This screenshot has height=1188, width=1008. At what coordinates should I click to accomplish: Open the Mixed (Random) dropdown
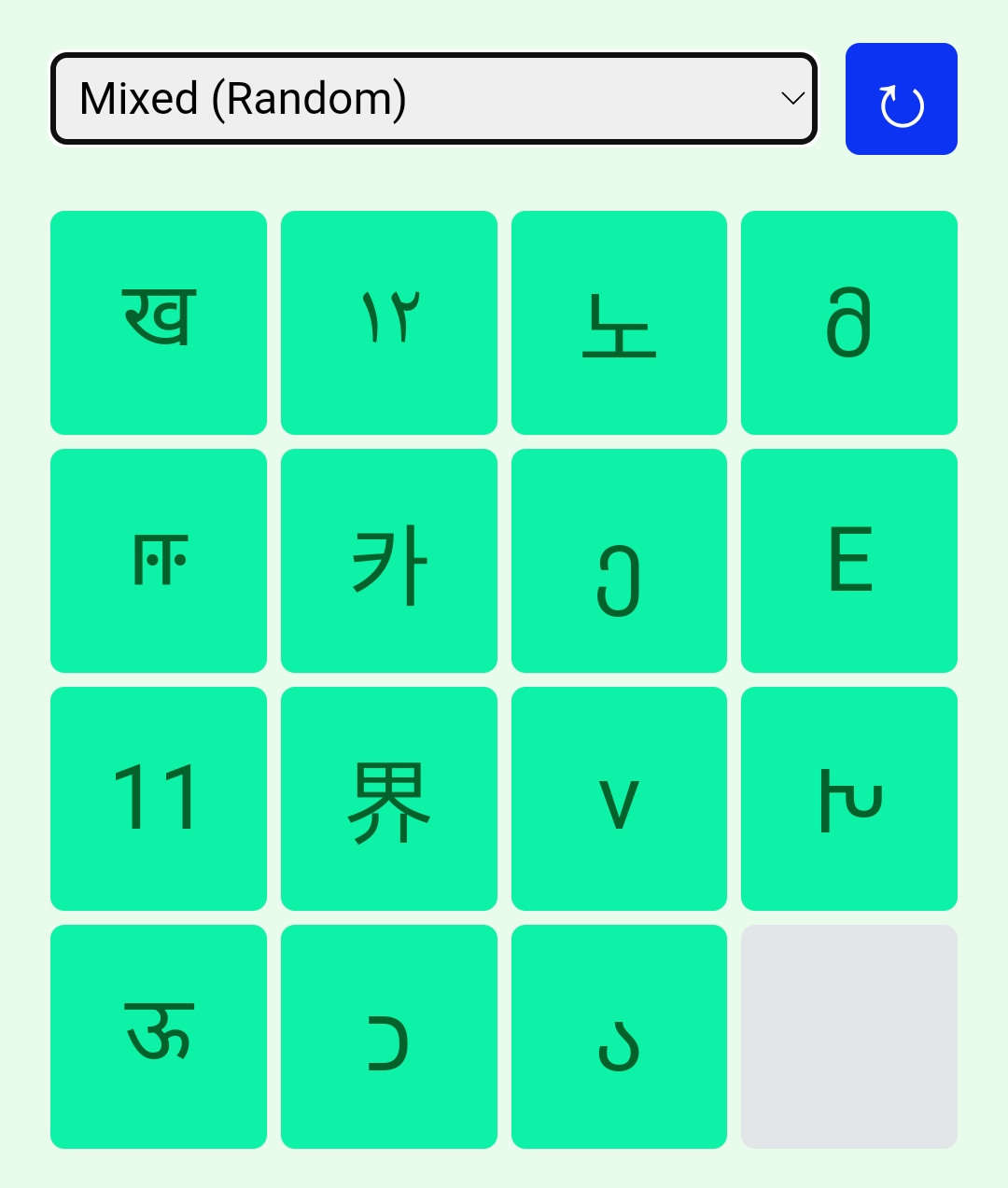point(433,99)
